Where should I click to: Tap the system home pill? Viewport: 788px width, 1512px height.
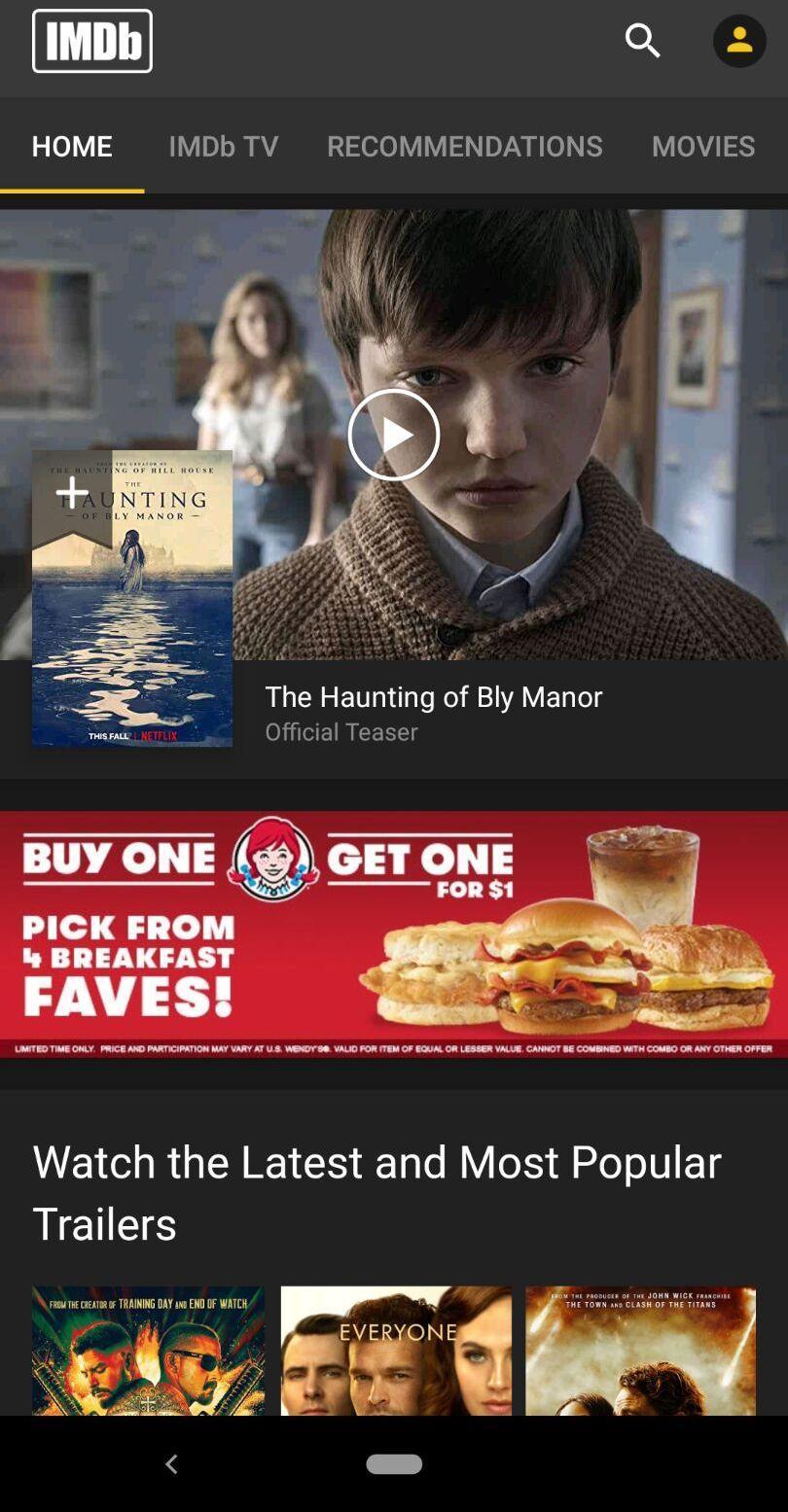coord(394,1463)
